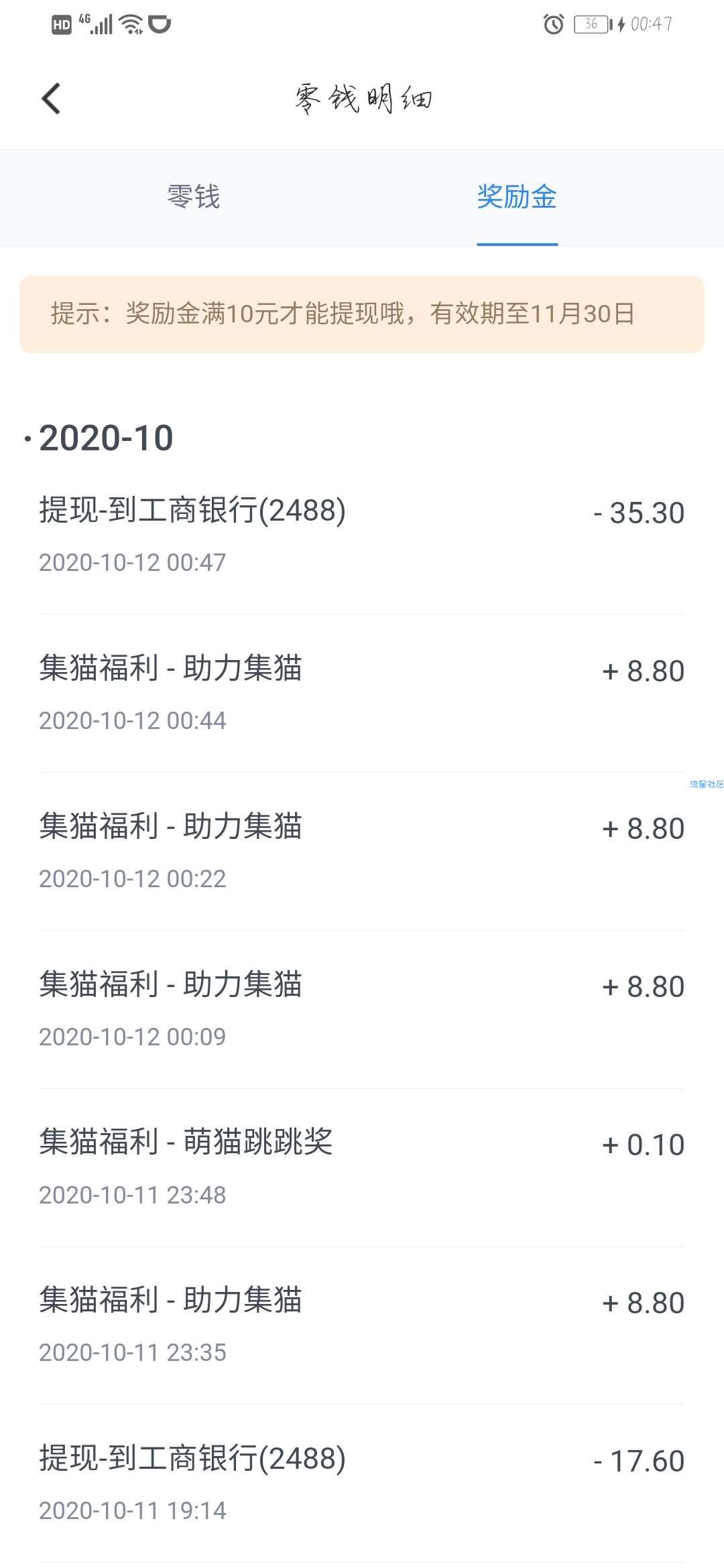Viewport: 724px width, 1568px height.
Task: Switch to the 零钱 tab
Action: pos(194,197)
